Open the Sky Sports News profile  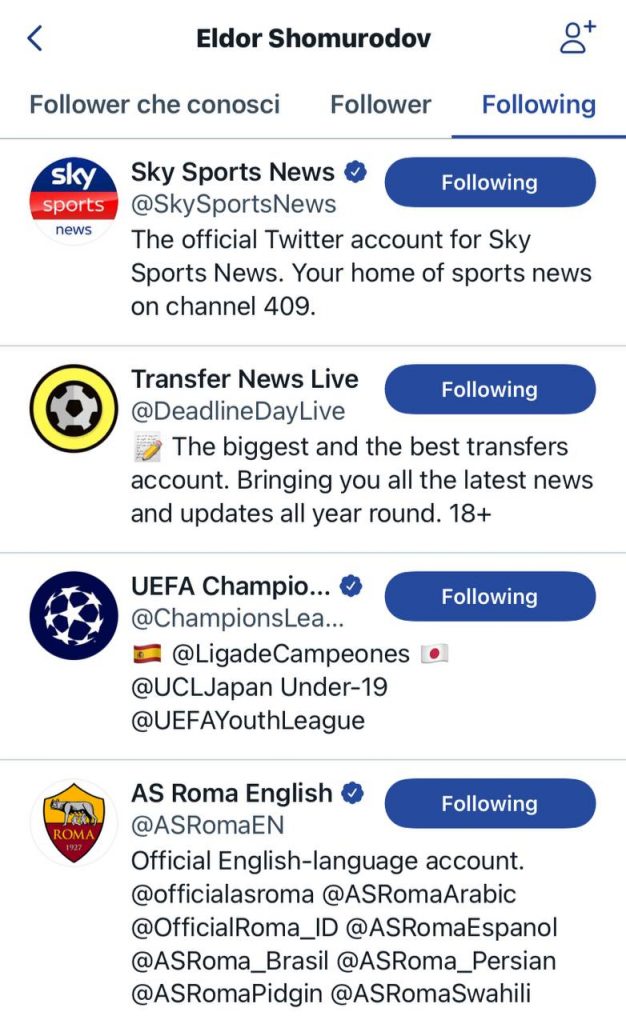[313, 242]
